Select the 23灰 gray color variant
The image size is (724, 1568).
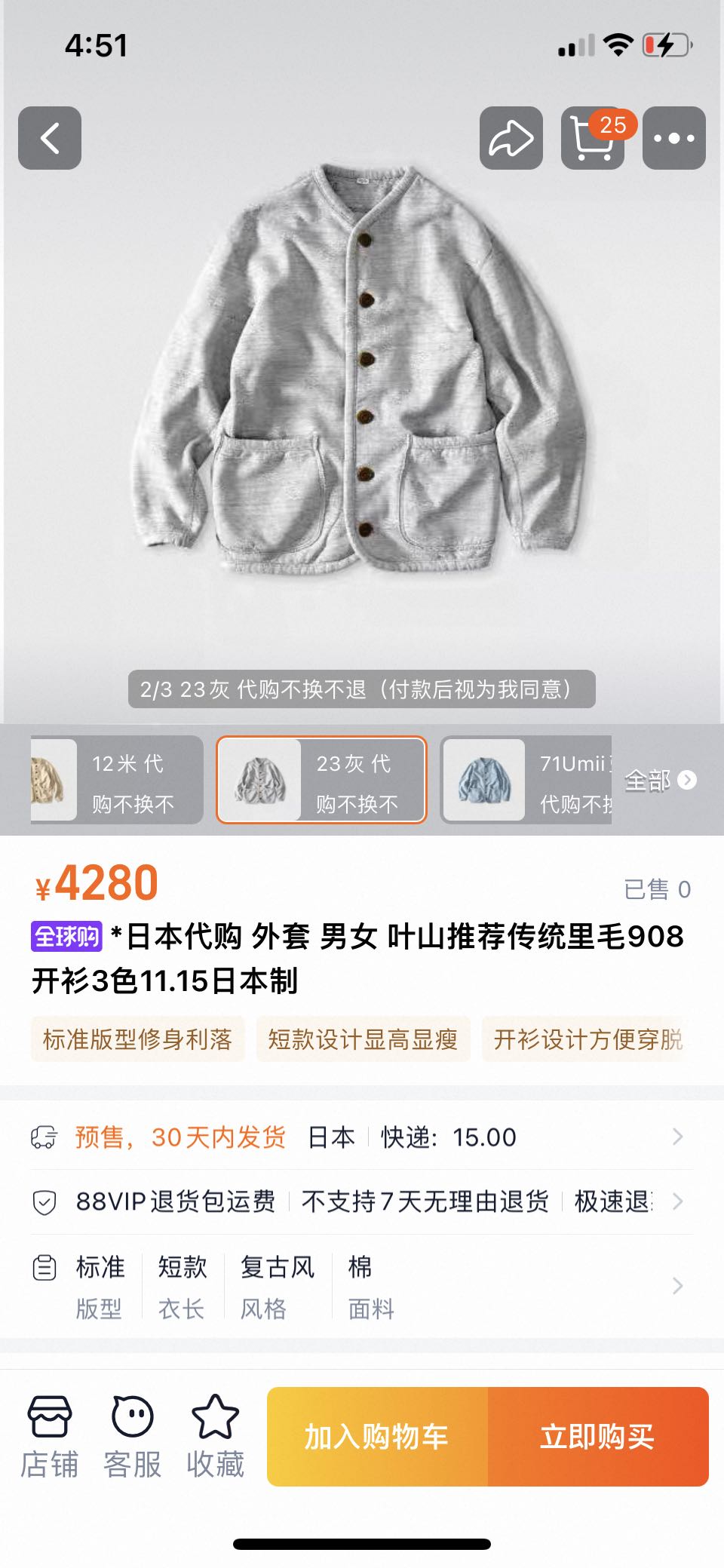tap(321, 780)
